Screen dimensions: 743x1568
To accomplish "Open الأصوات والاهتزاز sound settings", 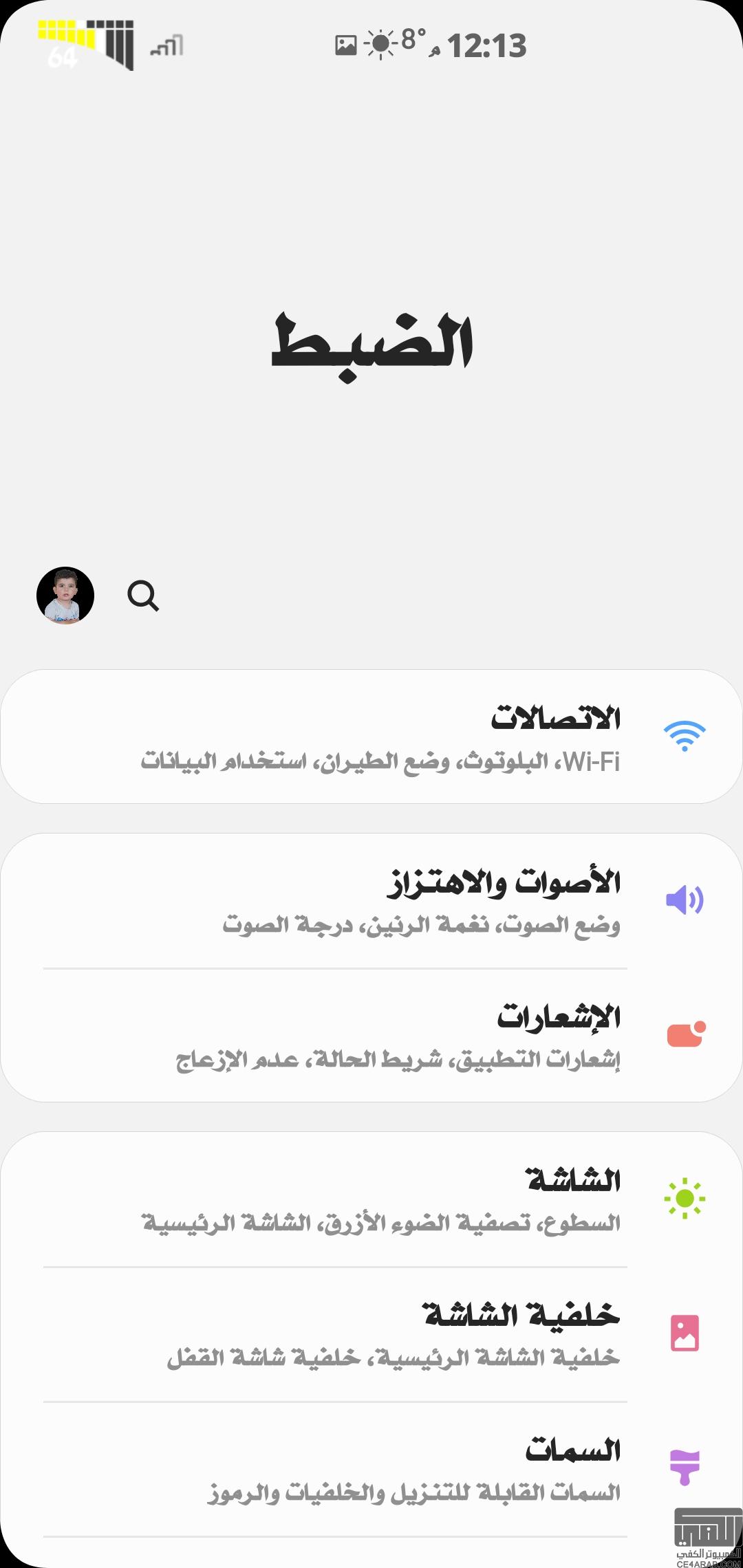I will tap(371, 901).
